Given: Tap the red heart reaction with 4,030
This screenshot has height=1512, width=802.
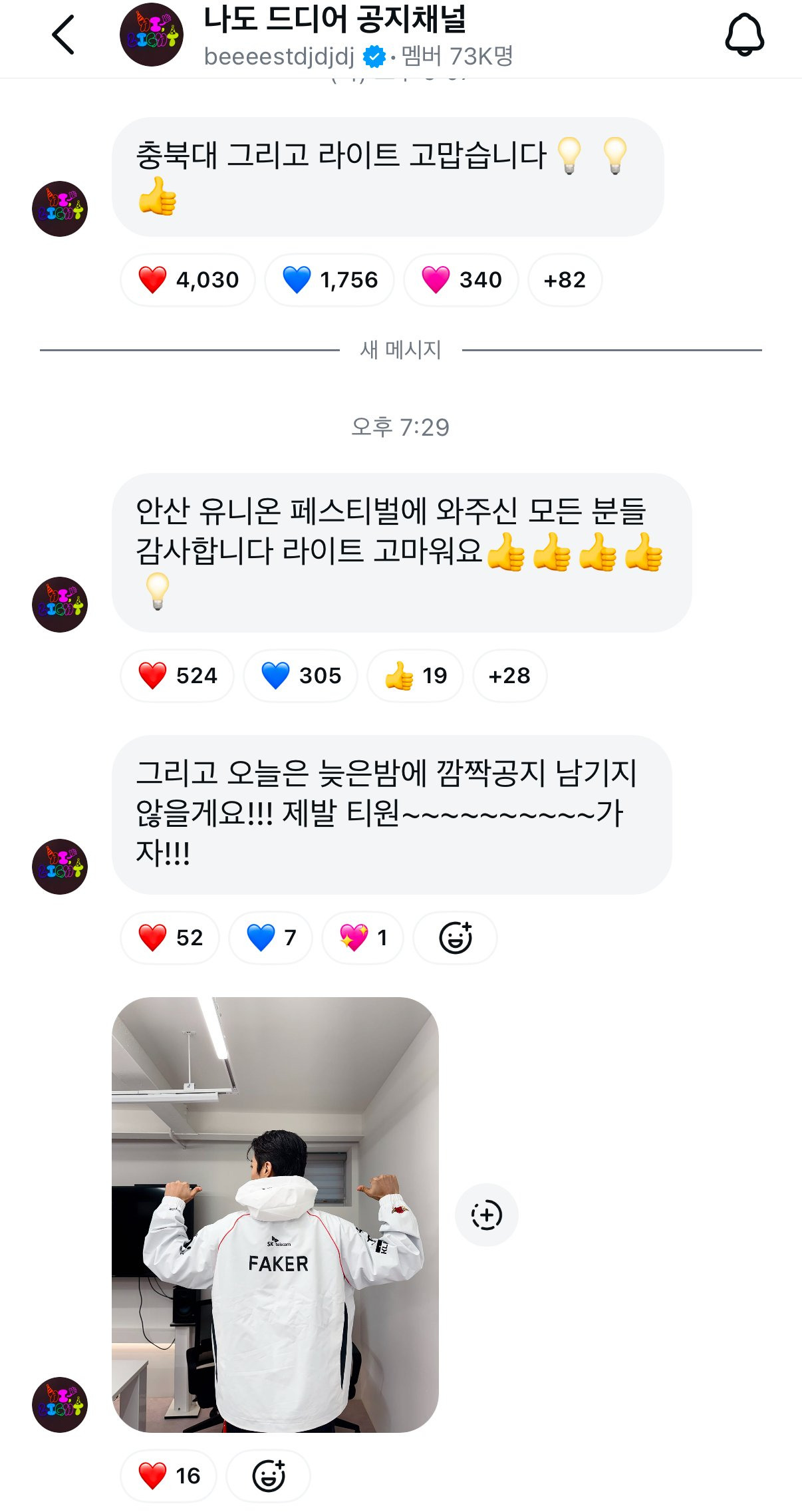Looking at the screenshot, I should pyautogui.click(x=188, y=280).
